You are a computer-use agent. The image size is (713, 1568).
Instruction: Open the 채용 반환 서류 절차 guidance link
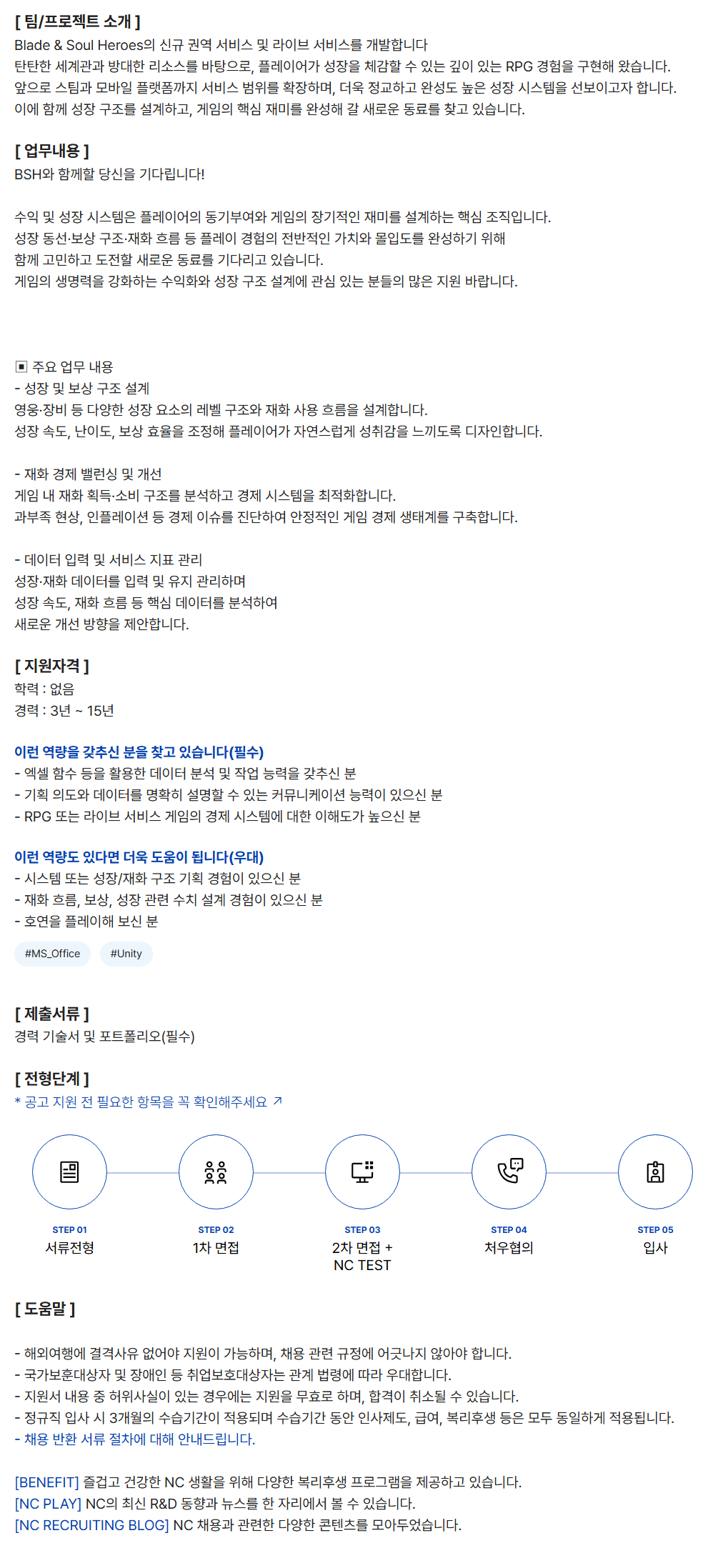tap(139, 1439)
